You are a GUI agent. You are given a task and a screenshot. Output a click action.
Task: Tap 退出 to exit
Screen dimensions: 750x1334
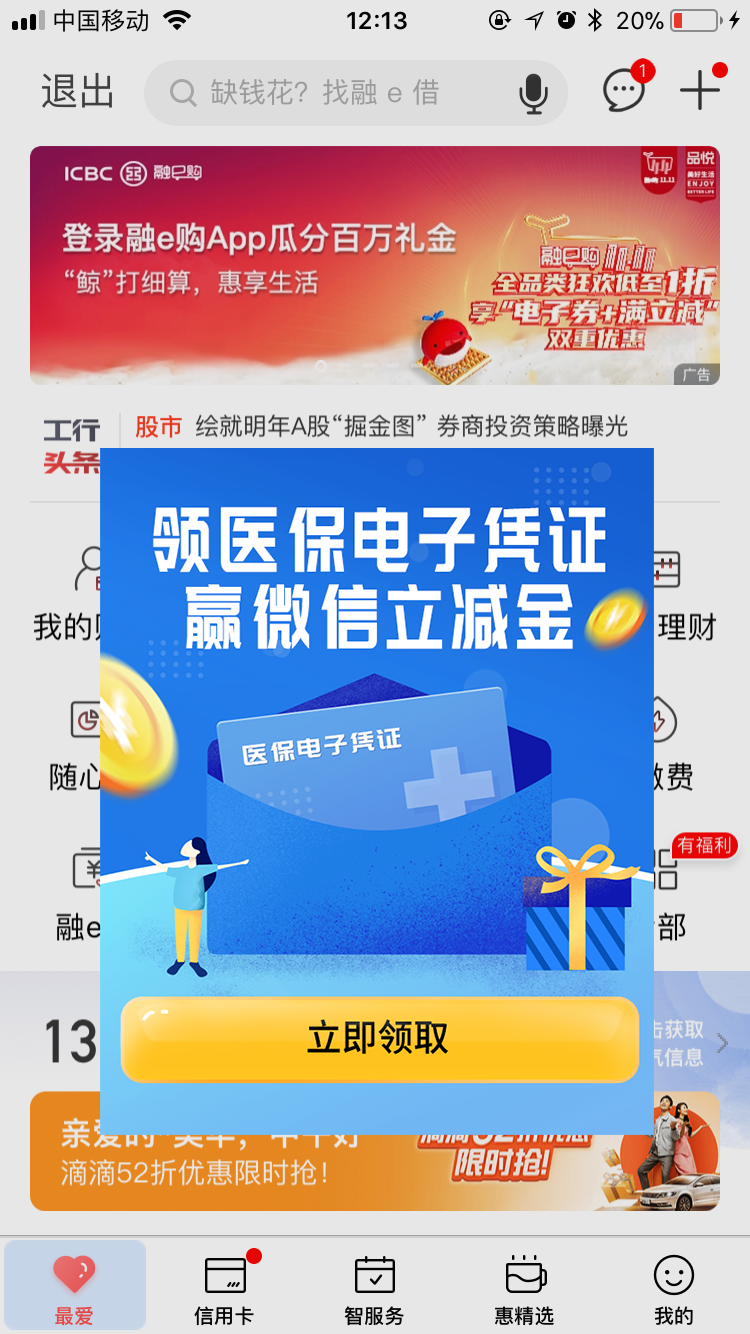(x=77, y=92)
